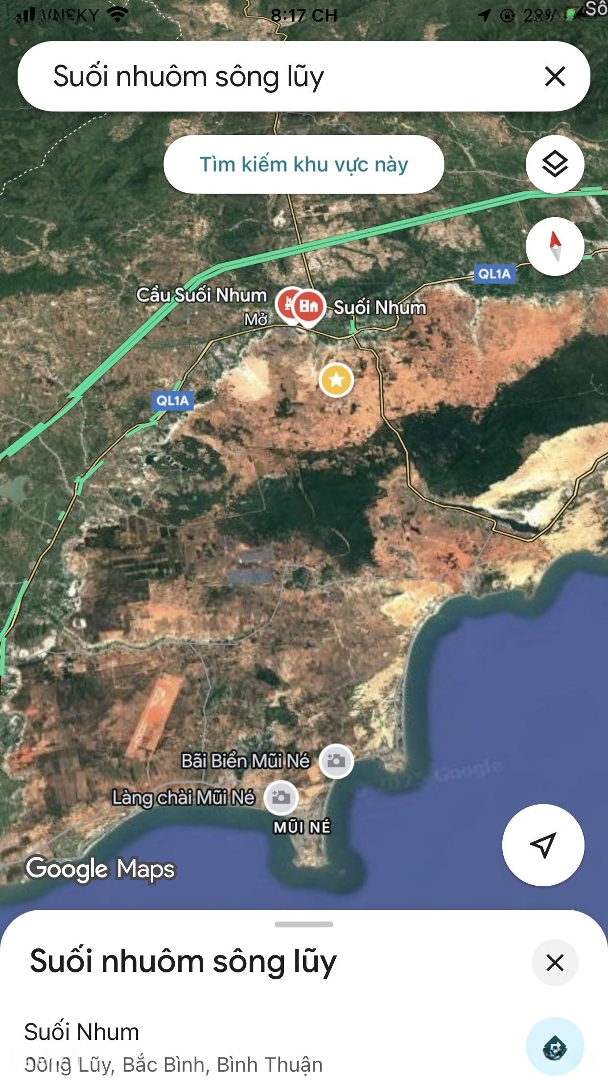Close the Suối nhuôm sông lũy results panel
This screenshot has height=1080, width=608.
tap(555, 963)
